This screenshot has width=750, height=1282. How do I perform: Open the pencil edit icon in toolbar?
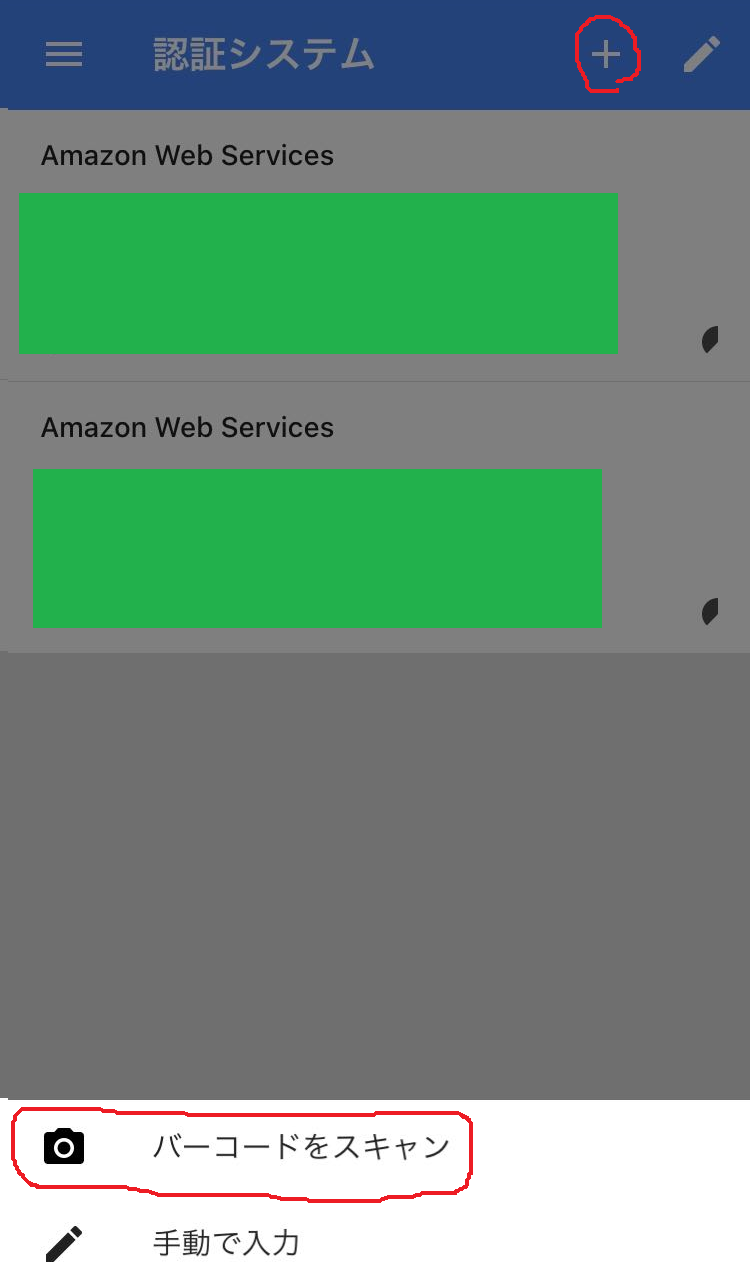coord(702,54)
